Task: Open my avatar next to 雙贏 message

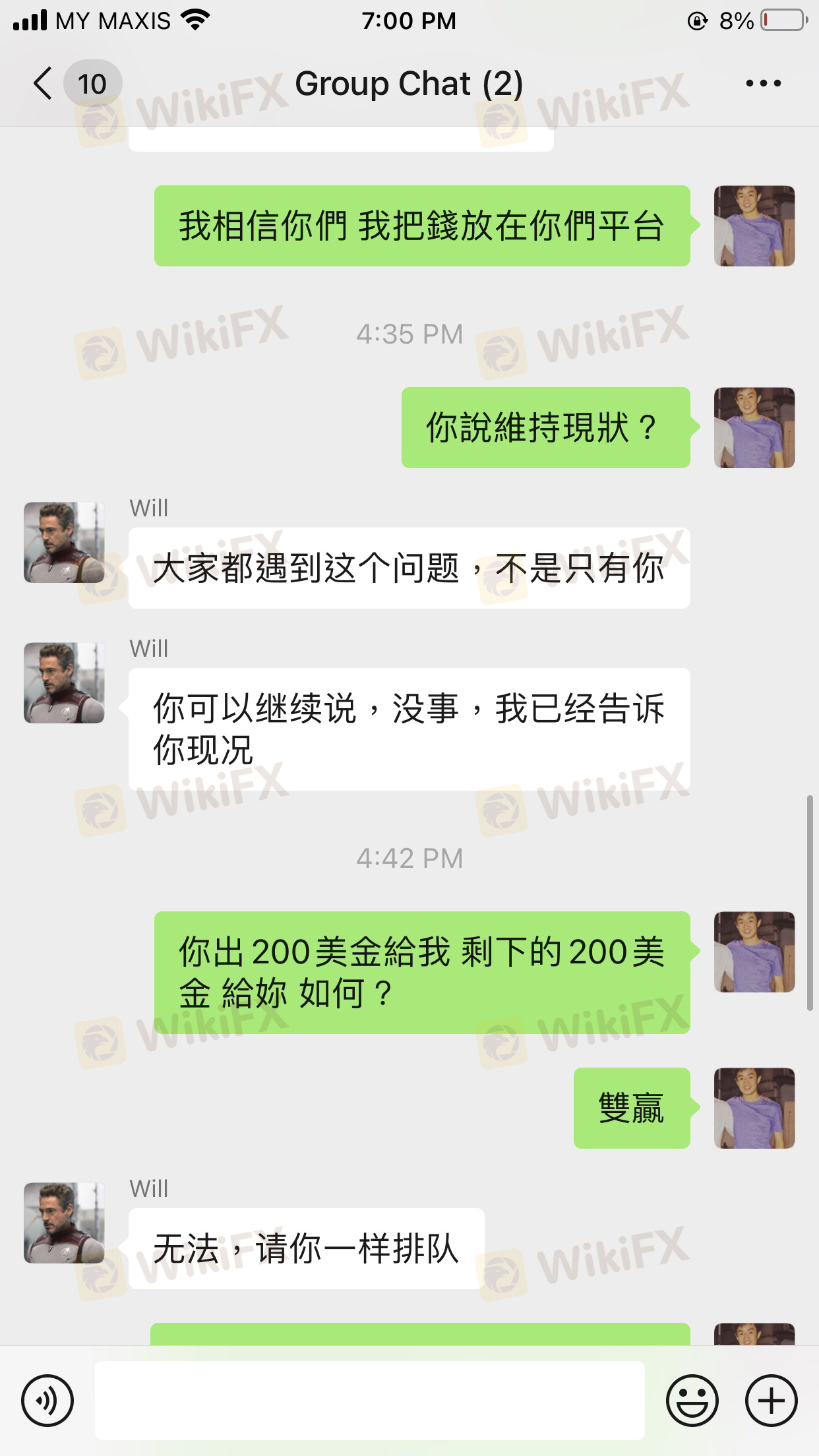Action: pos(754,1108)
